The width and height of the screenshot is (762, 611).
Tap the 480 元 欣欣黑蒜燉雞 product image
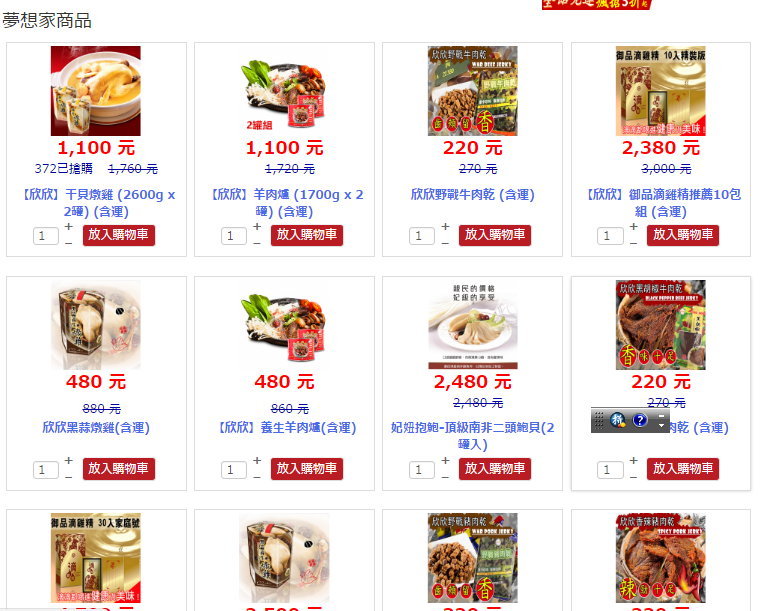coord(96,325)
